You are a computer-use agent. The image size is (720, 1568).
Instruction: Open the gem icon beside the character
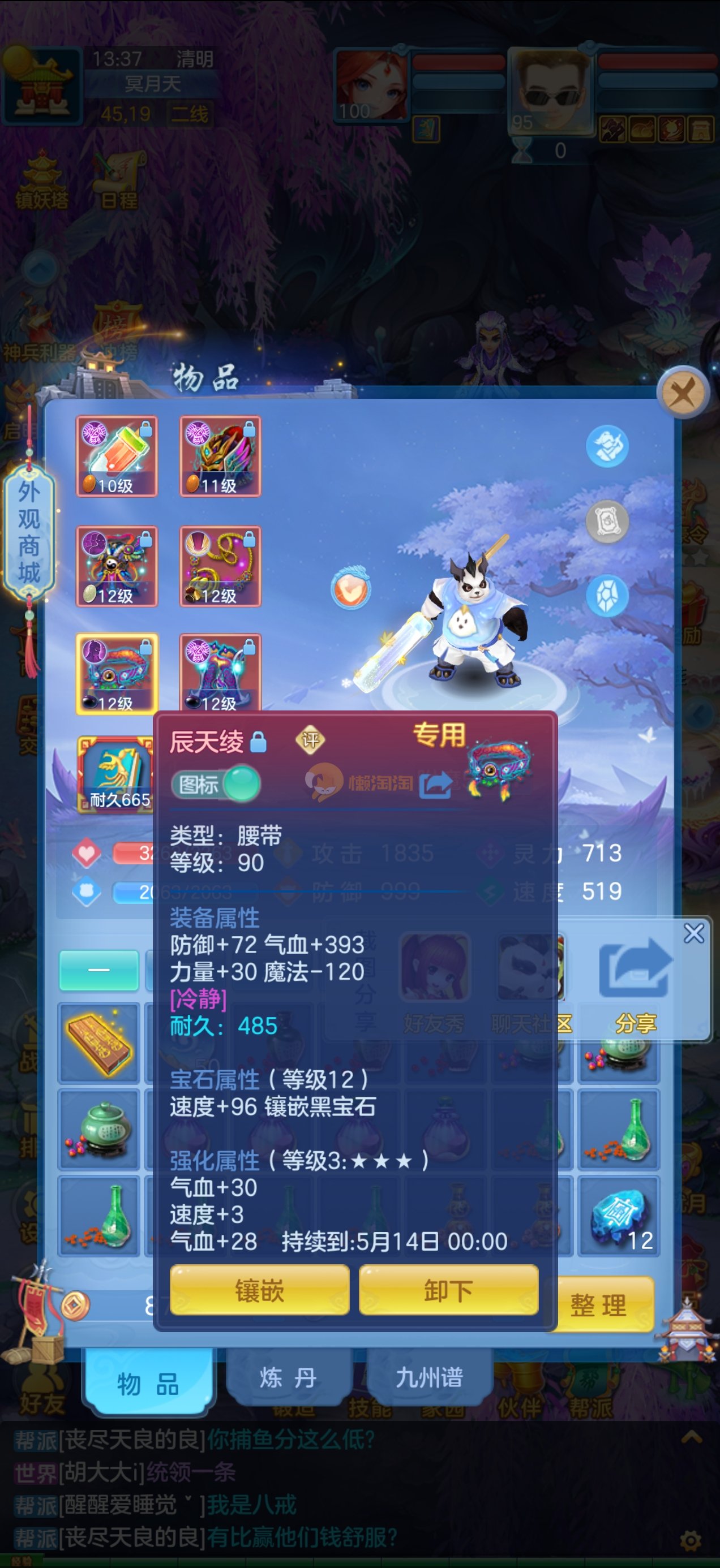click(607, 595)
